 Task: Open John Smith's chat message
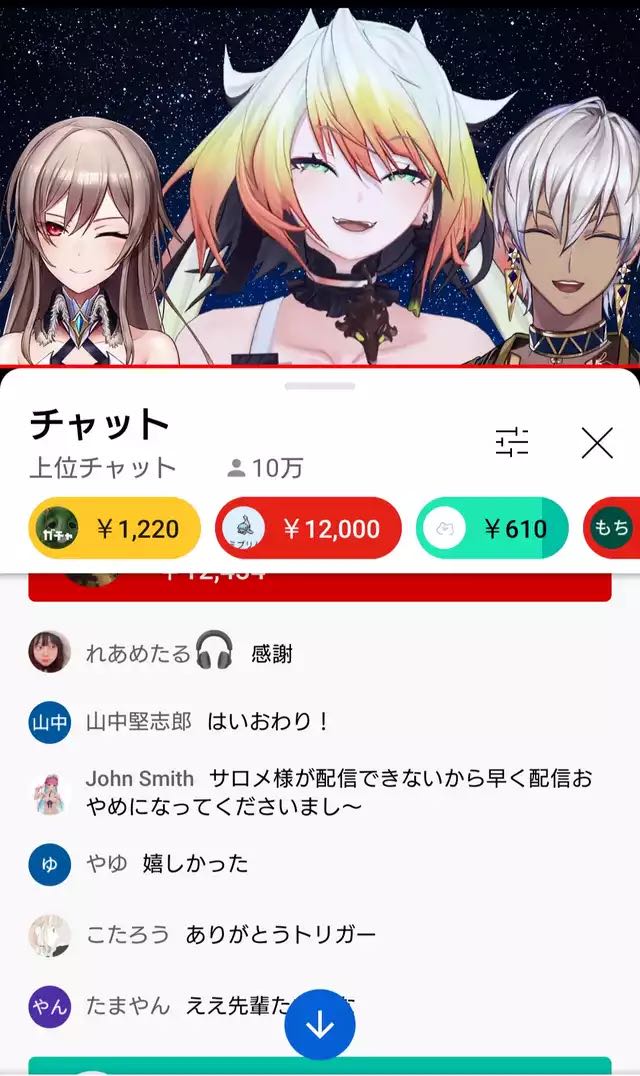click(340, 791)
